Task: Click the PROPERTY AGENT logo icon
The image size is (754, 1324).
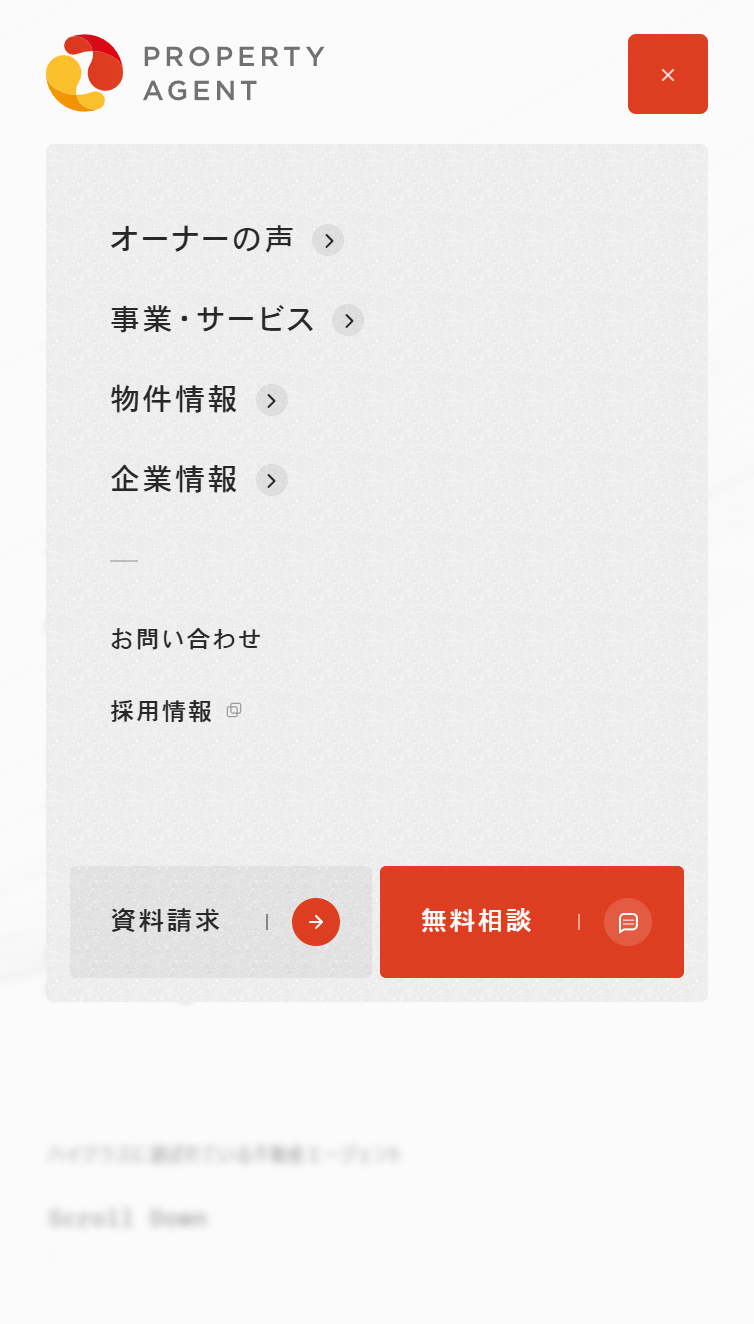Action: 85,72
